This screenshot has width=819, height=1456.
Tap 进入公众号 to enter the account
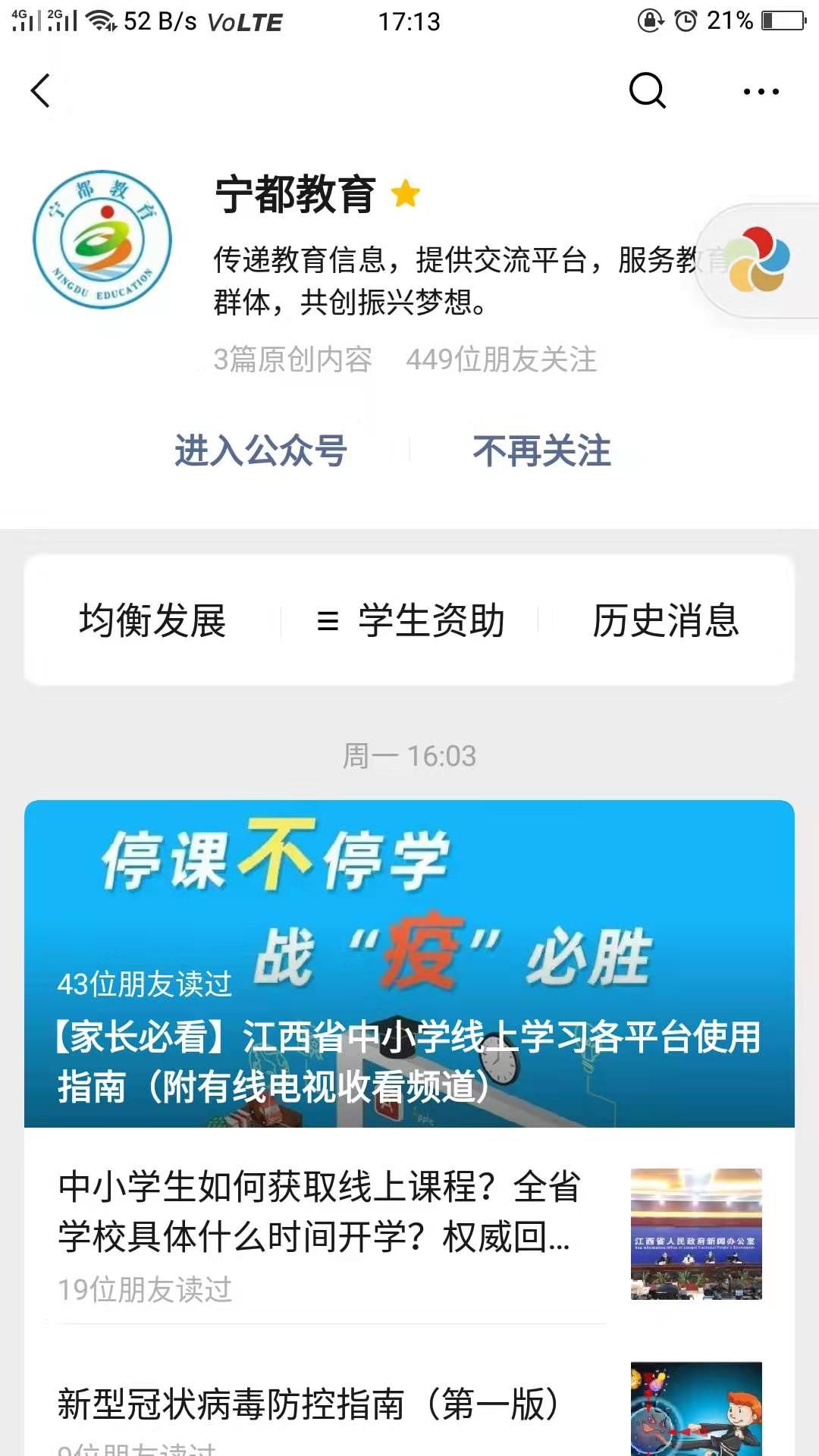[260, 450]
